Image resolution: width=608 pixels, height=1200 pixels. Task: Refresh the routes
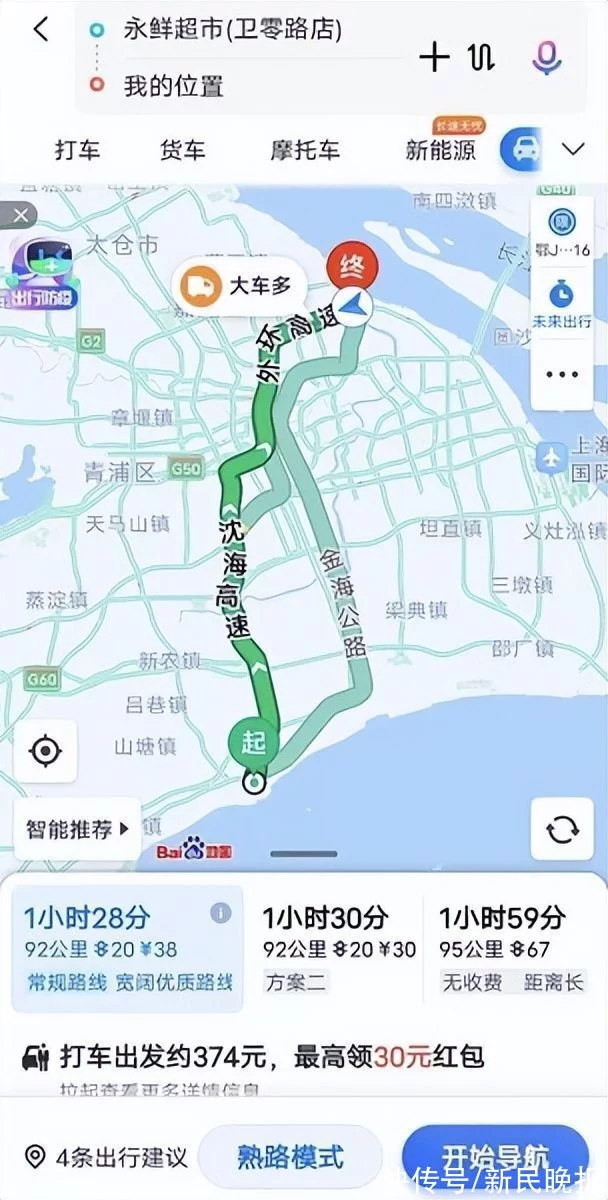tap(562, 828)
